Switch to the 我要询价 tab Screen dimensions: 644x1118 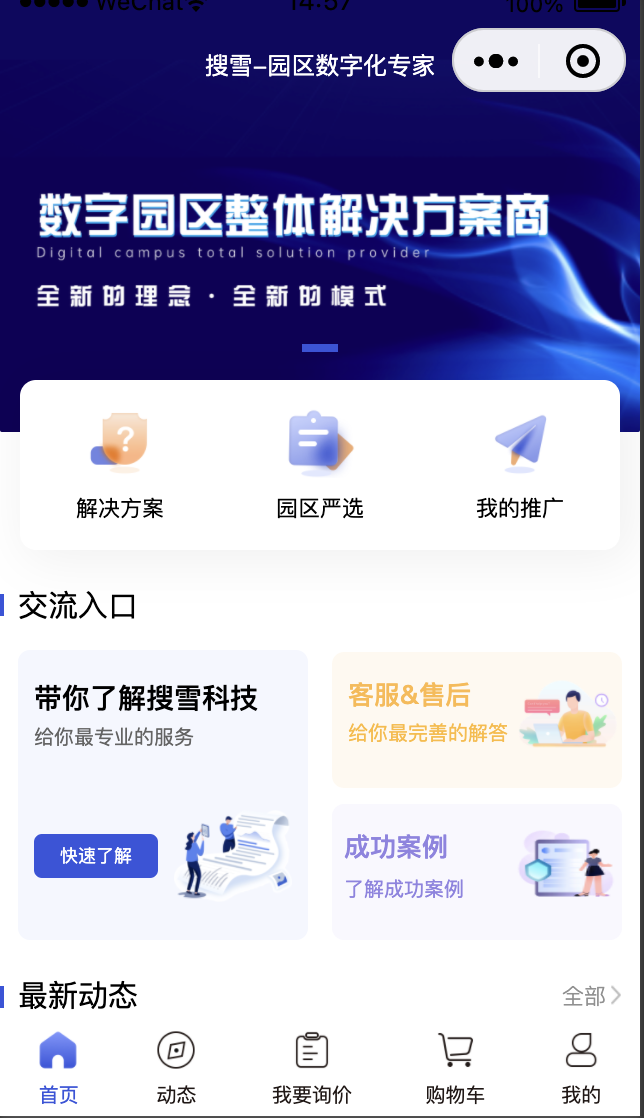click(312, 1068)
